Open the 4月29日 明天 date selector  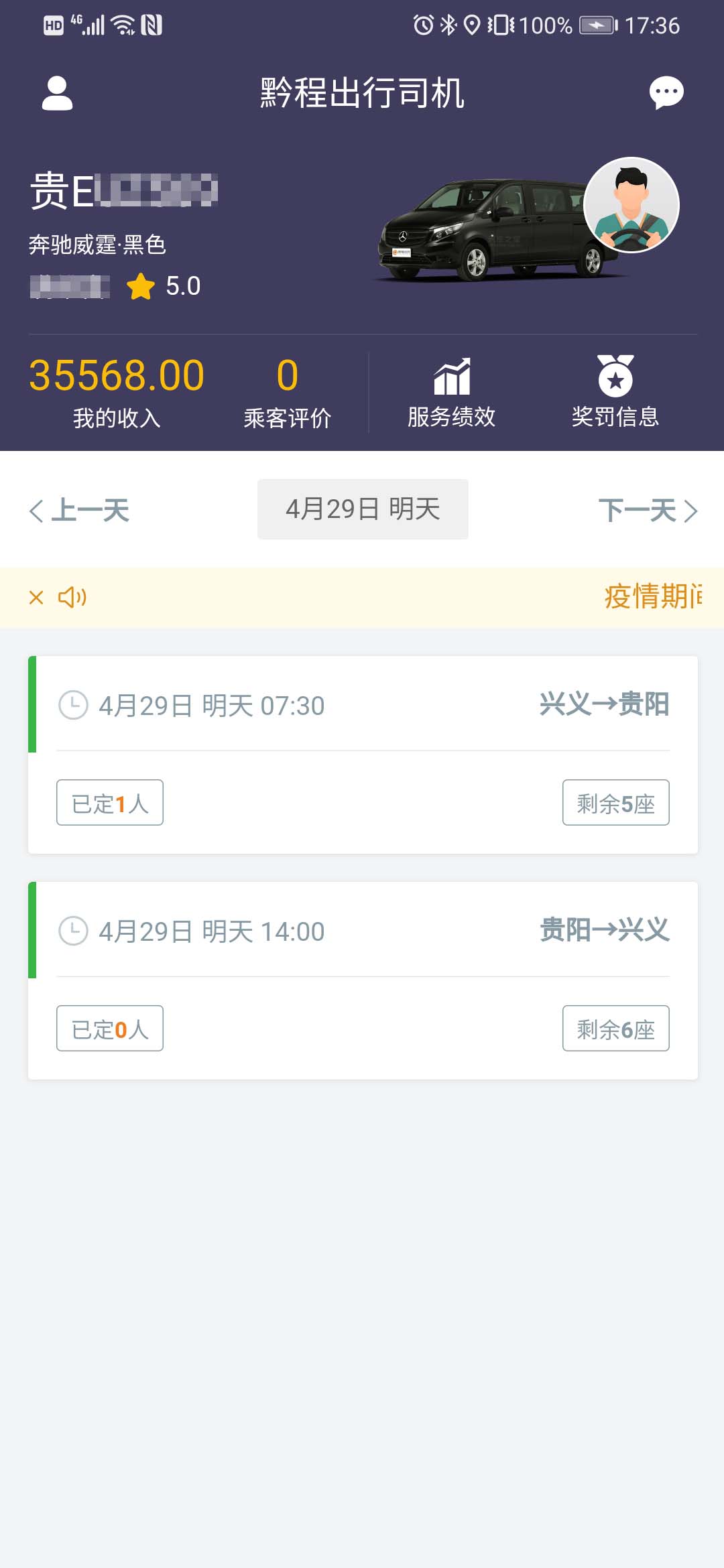pos(363,509)
